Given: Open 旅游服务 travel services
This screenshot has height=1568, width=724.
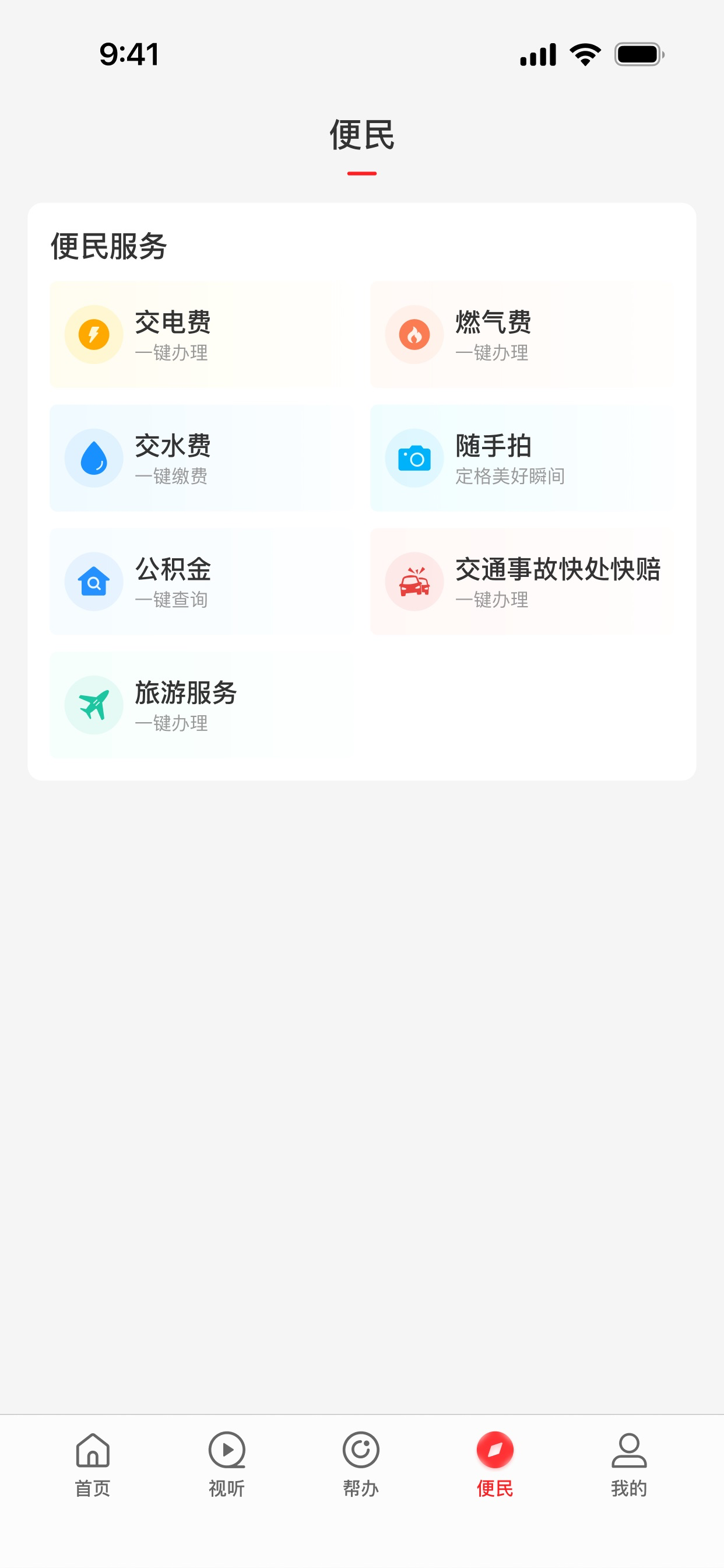Looking at the screenshot, I should 201,705.
